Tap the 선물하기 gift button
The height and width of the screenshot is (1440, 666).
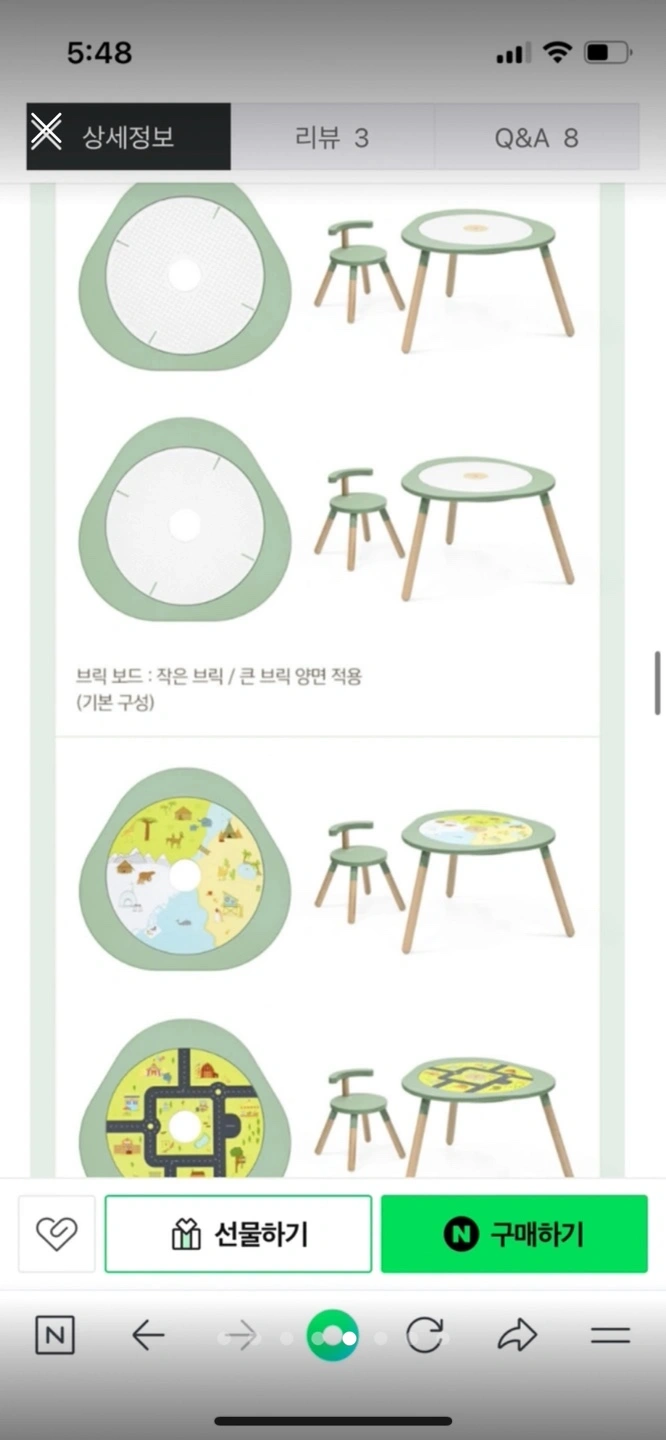coord(238,1234)
